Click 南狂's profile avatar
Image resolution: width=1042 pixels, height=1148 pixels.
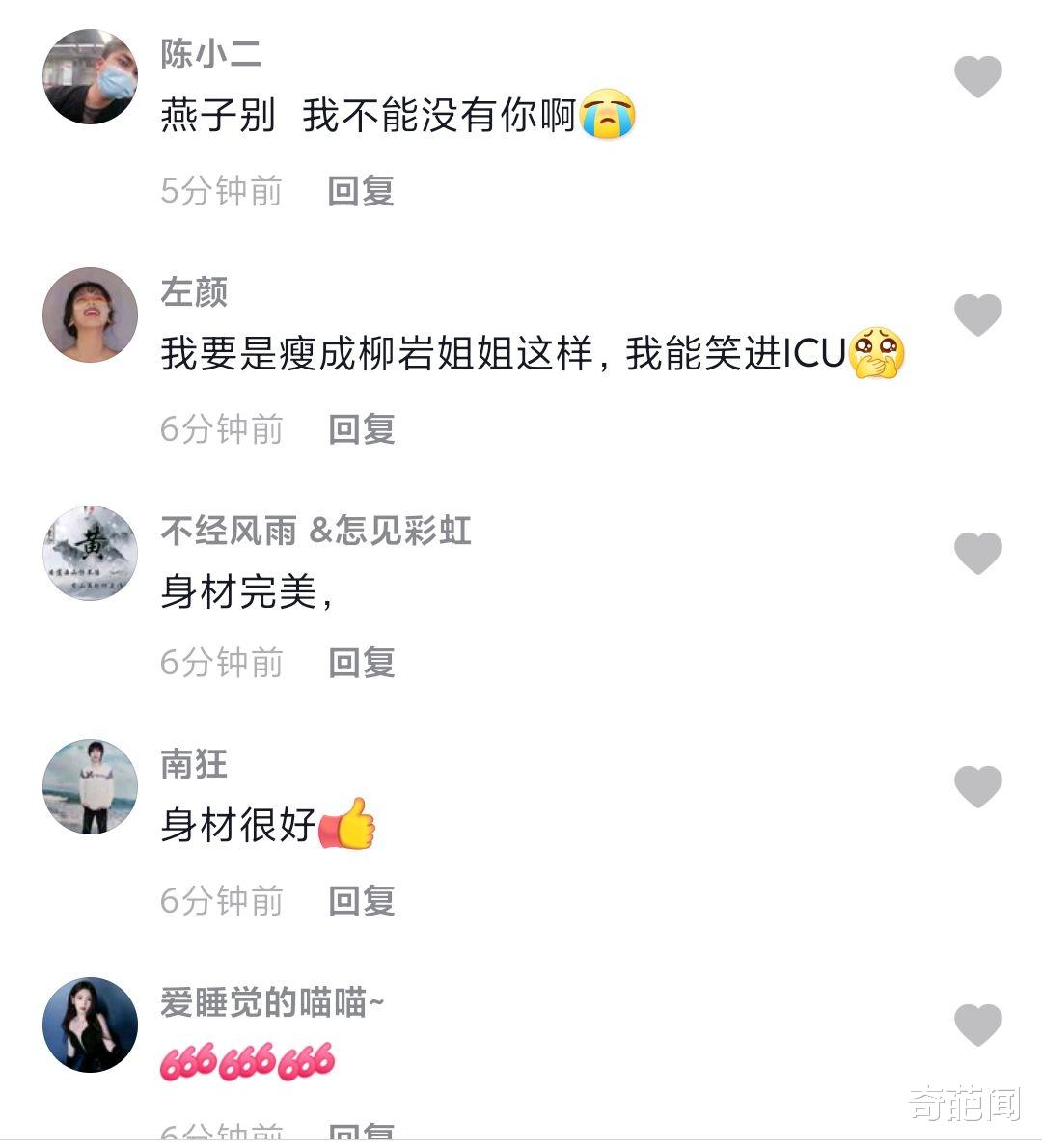pyautogui.click(x=90, y=786)
